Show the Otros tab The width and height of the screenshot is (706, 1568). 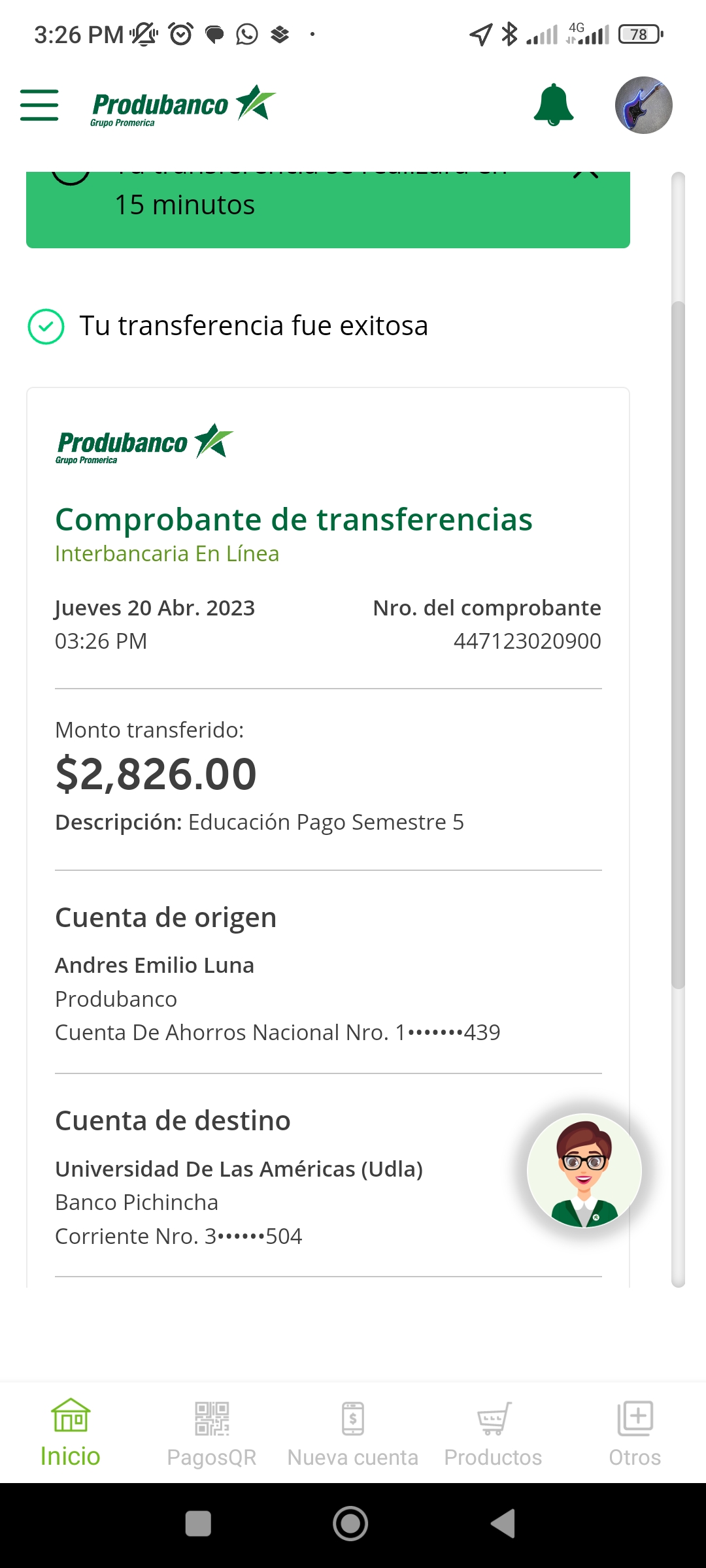pos(635,1432)
